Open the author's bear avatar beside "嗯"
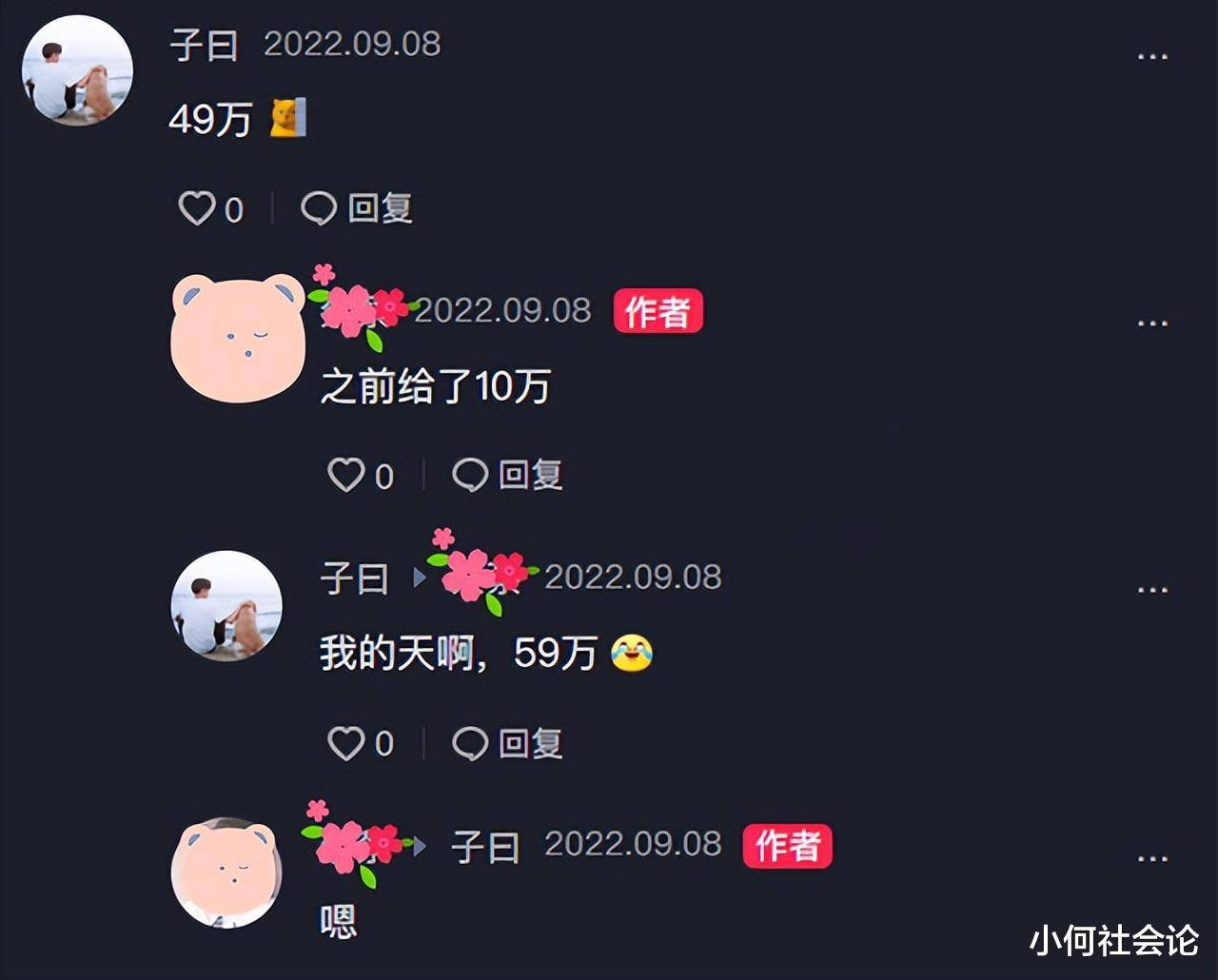Image resolution: width=1218 pixels, height=980 pixels. point(226,872)
